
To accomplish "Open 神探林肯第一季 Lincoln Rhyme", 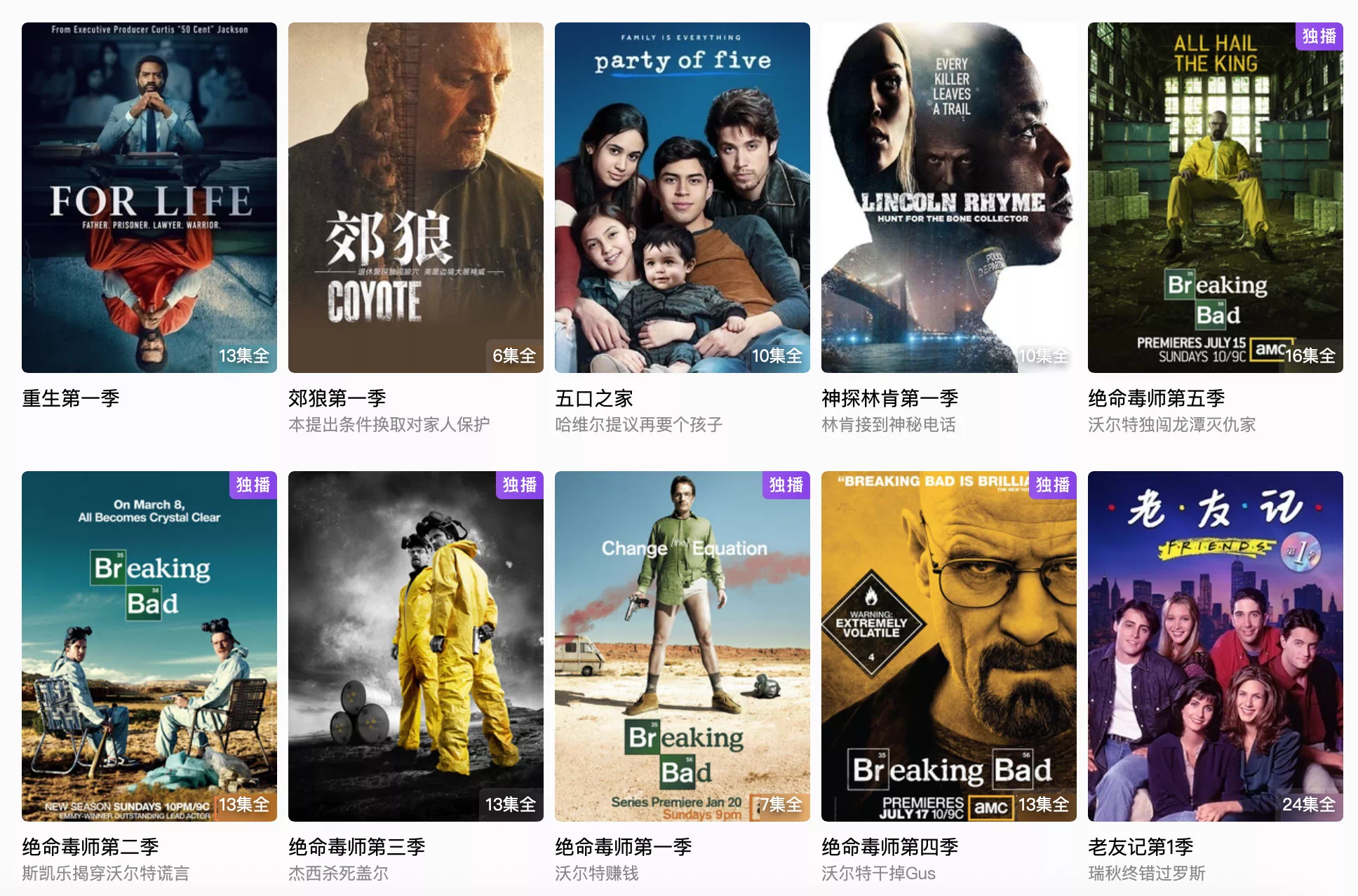I will pyautogui.click(x=948, y=198).
